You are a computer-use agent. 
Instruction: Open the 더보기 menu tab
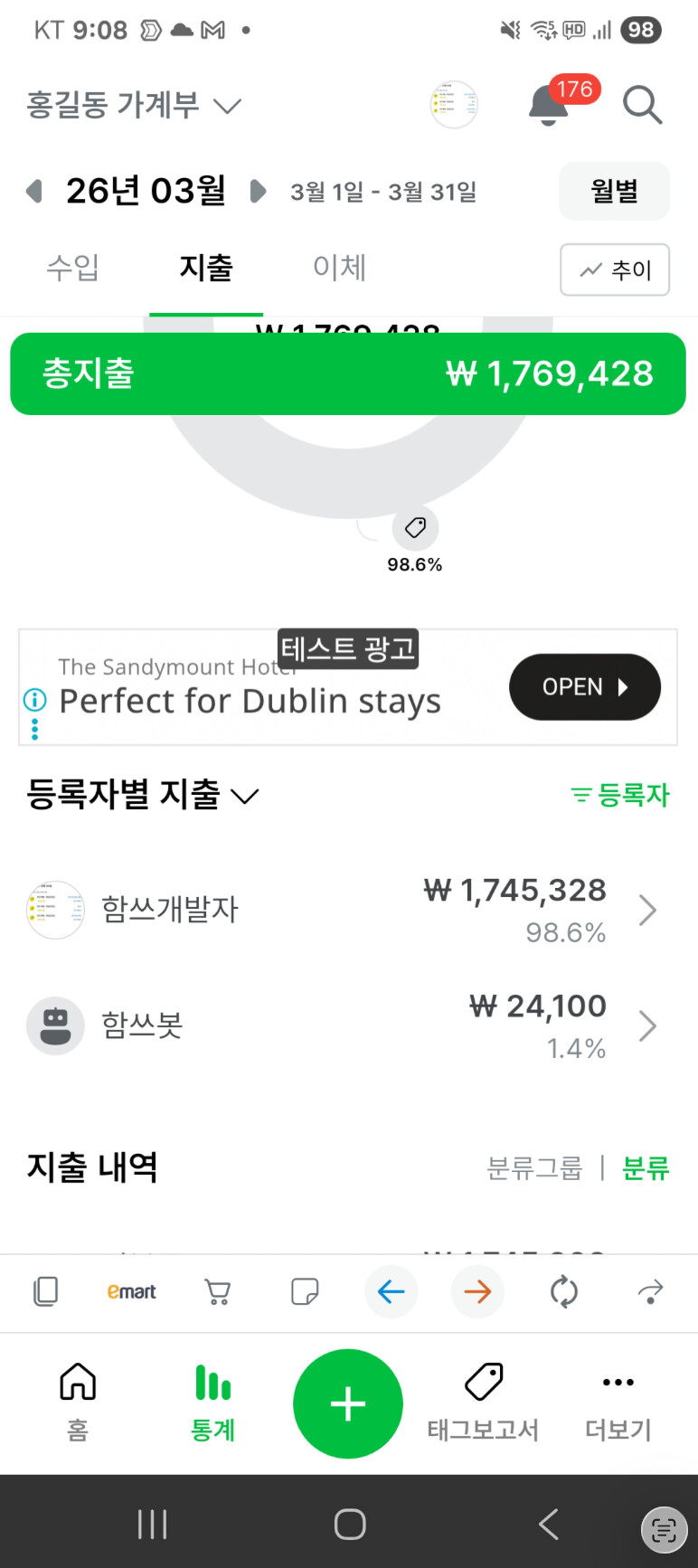(618, 1403)
